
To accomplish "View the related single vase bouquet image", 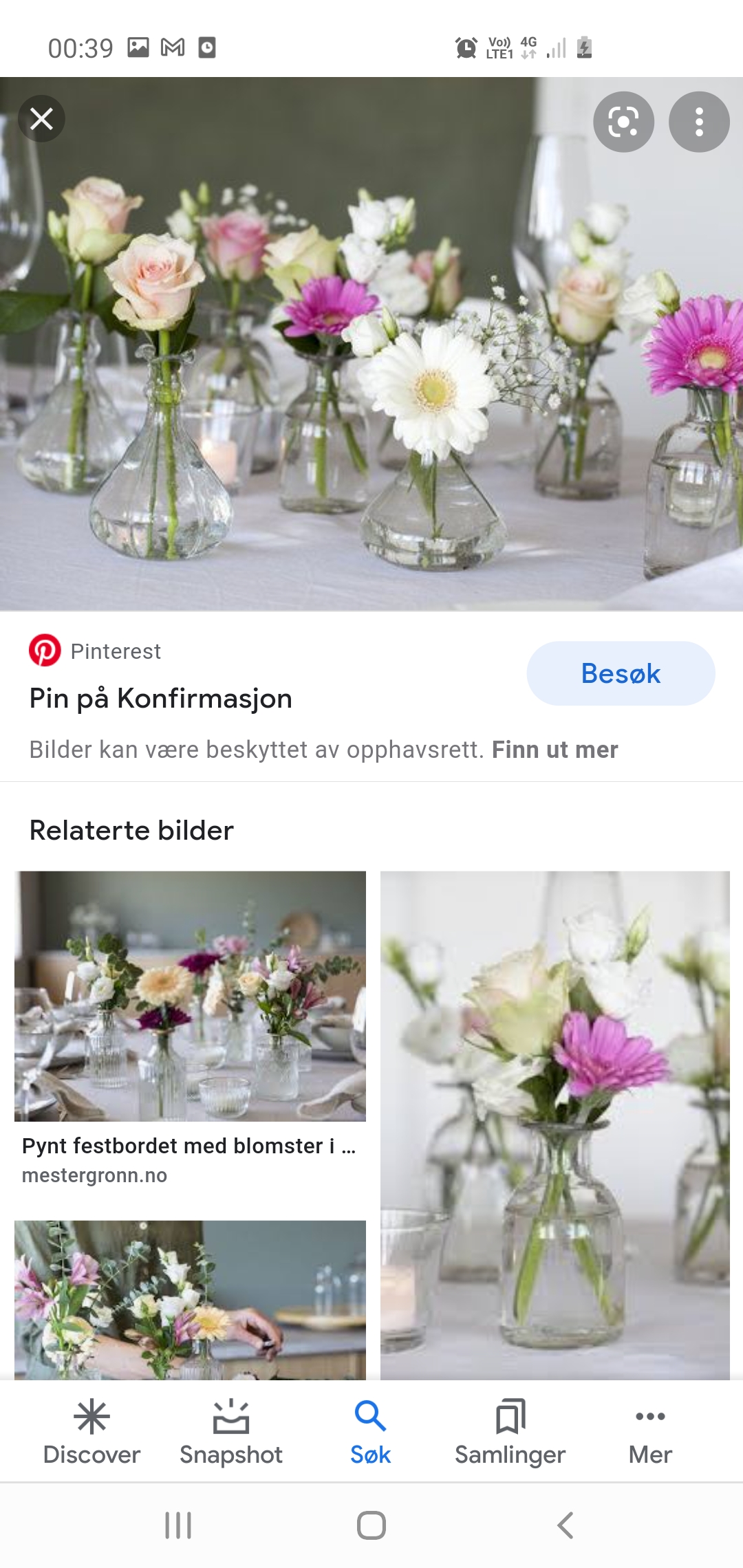I will [554, 1125].
